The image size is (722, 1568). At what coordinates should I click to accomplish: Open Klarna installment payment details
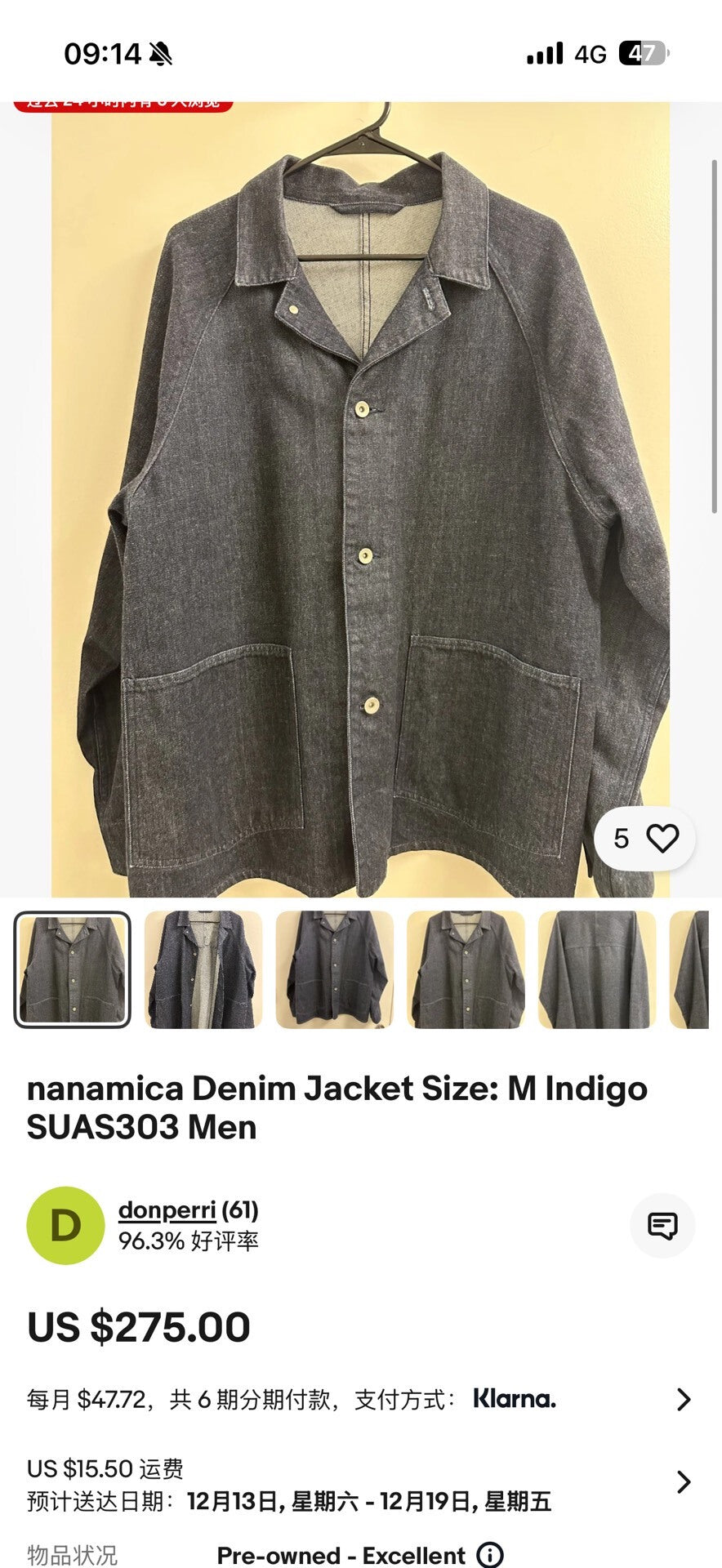coord(683,1400)
